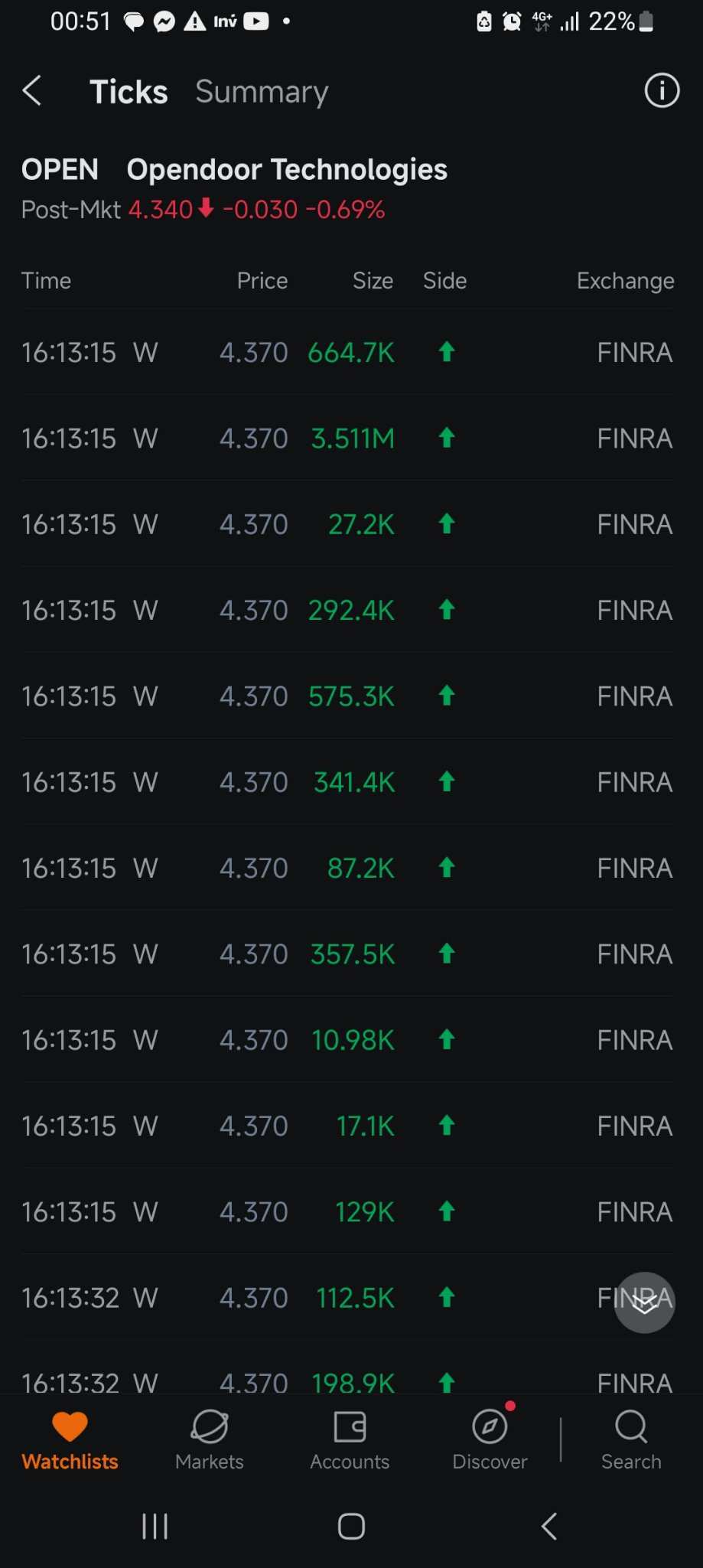Select the Ticks tab
703x1568 pixels.
pyautogui.click(x=129, y=92)
